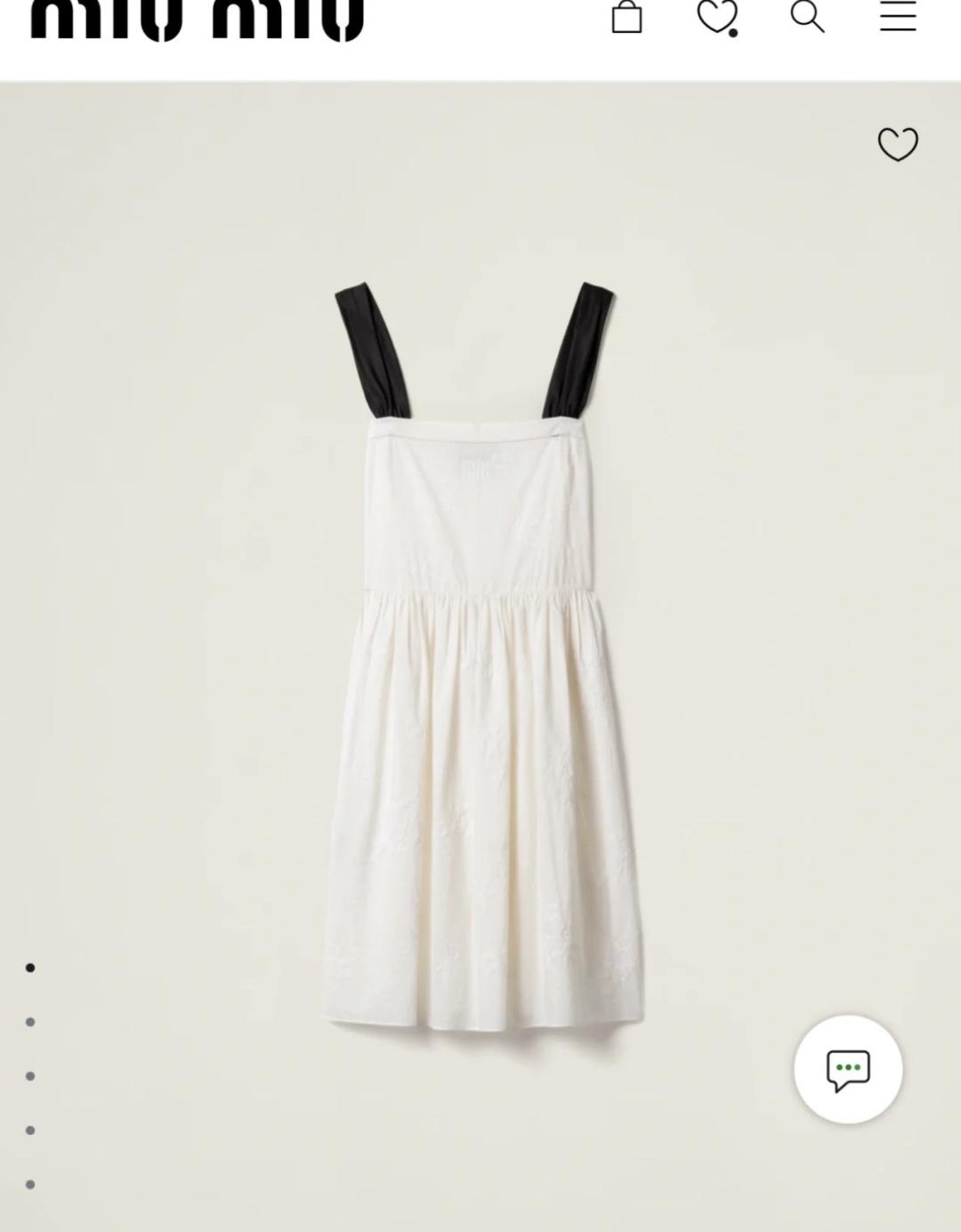Open the wishlist from the header
This screenshot has width=961, height=1232.
[x=717, y=17]
